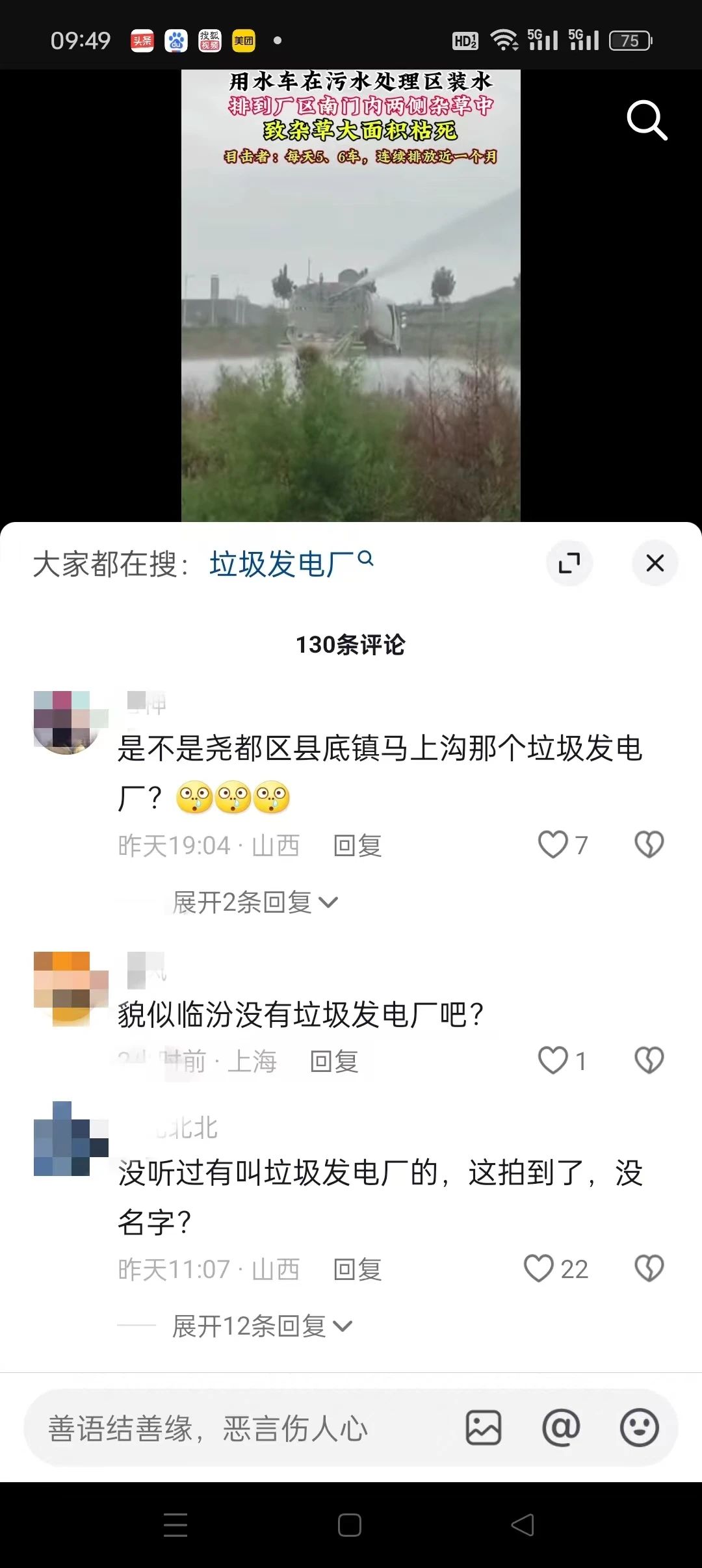Dislike the comment about 尧都区县底镇
The image size is (702, 1568).
649,844
